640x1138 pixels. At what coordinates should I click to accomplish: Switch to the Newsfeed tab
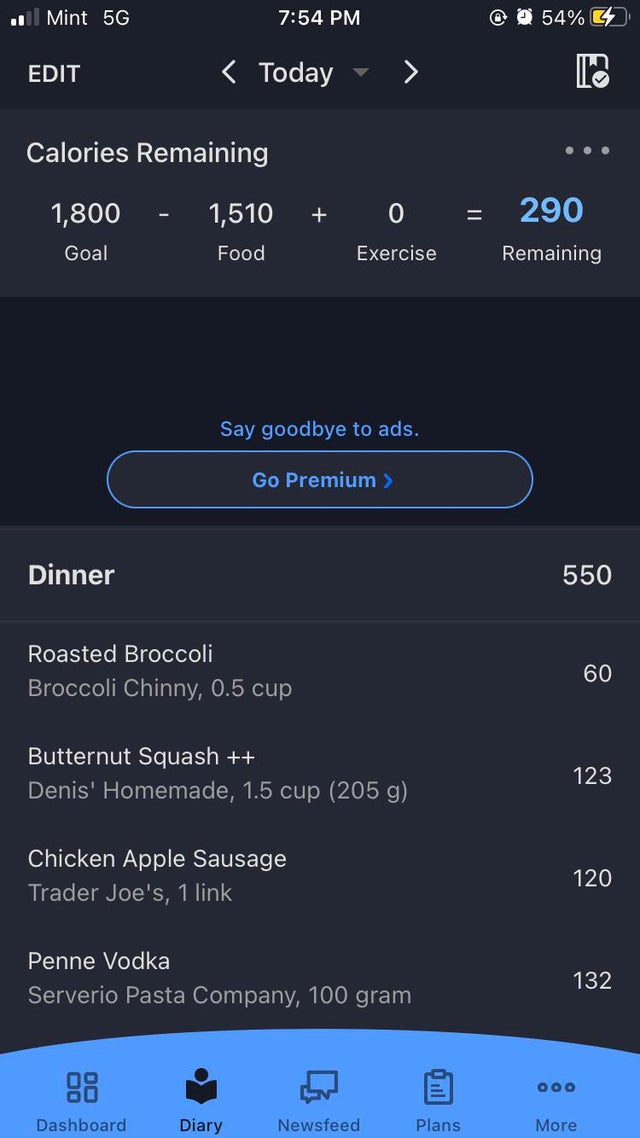coord(319,1101)
